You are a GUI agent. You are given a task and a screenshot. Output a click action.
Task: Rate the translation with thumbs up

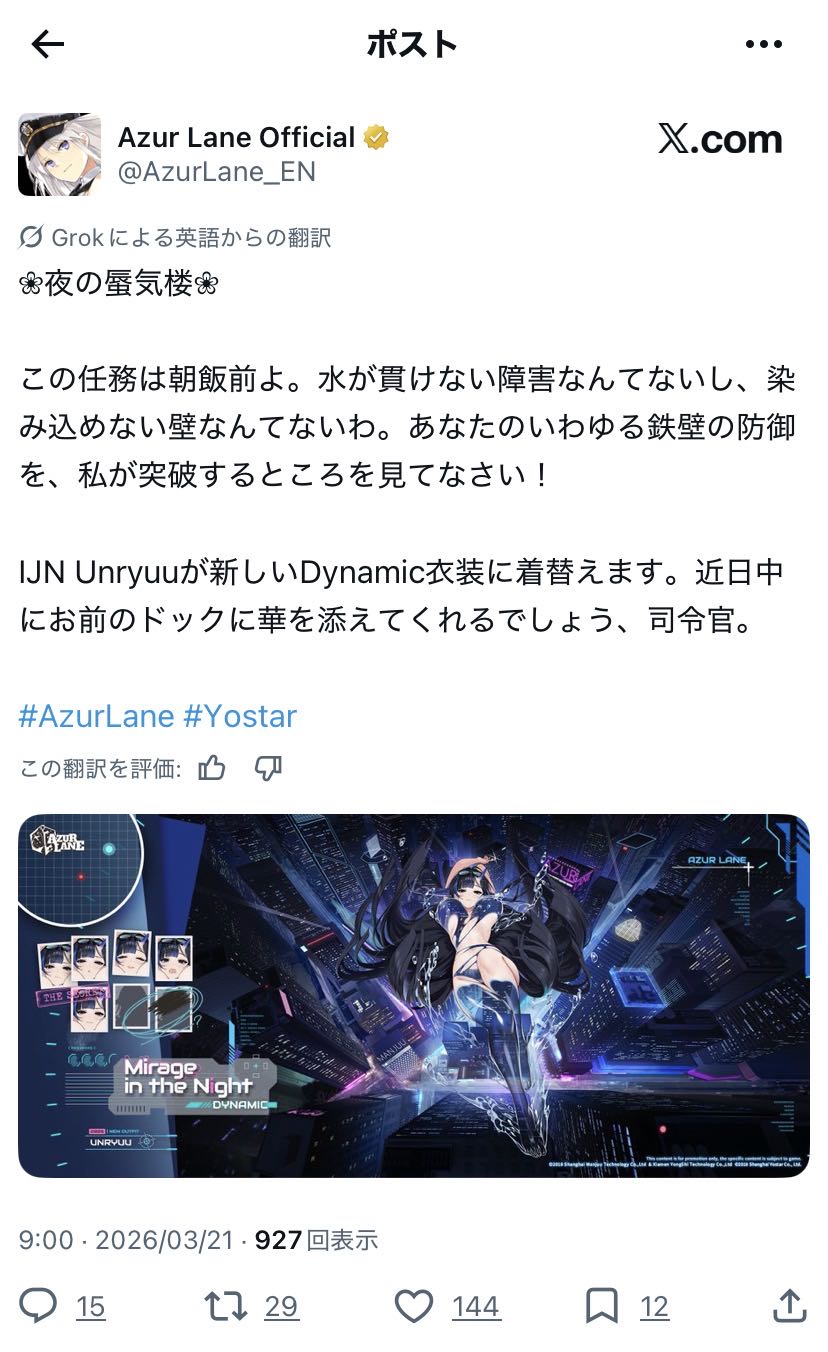point(212,768)
